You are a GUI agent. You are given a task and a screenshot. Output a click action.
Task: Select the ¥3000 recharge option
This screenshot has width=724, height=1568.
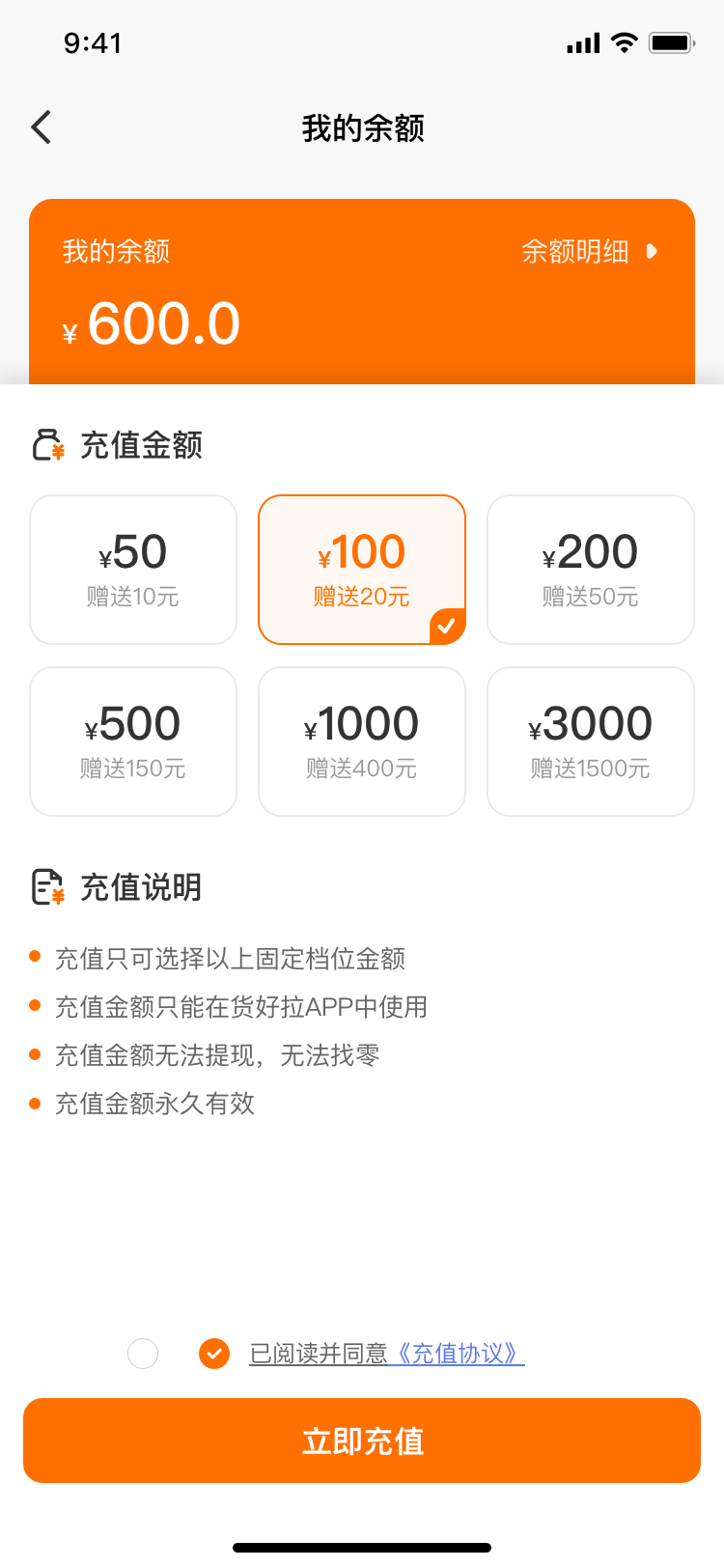[591, 742]
